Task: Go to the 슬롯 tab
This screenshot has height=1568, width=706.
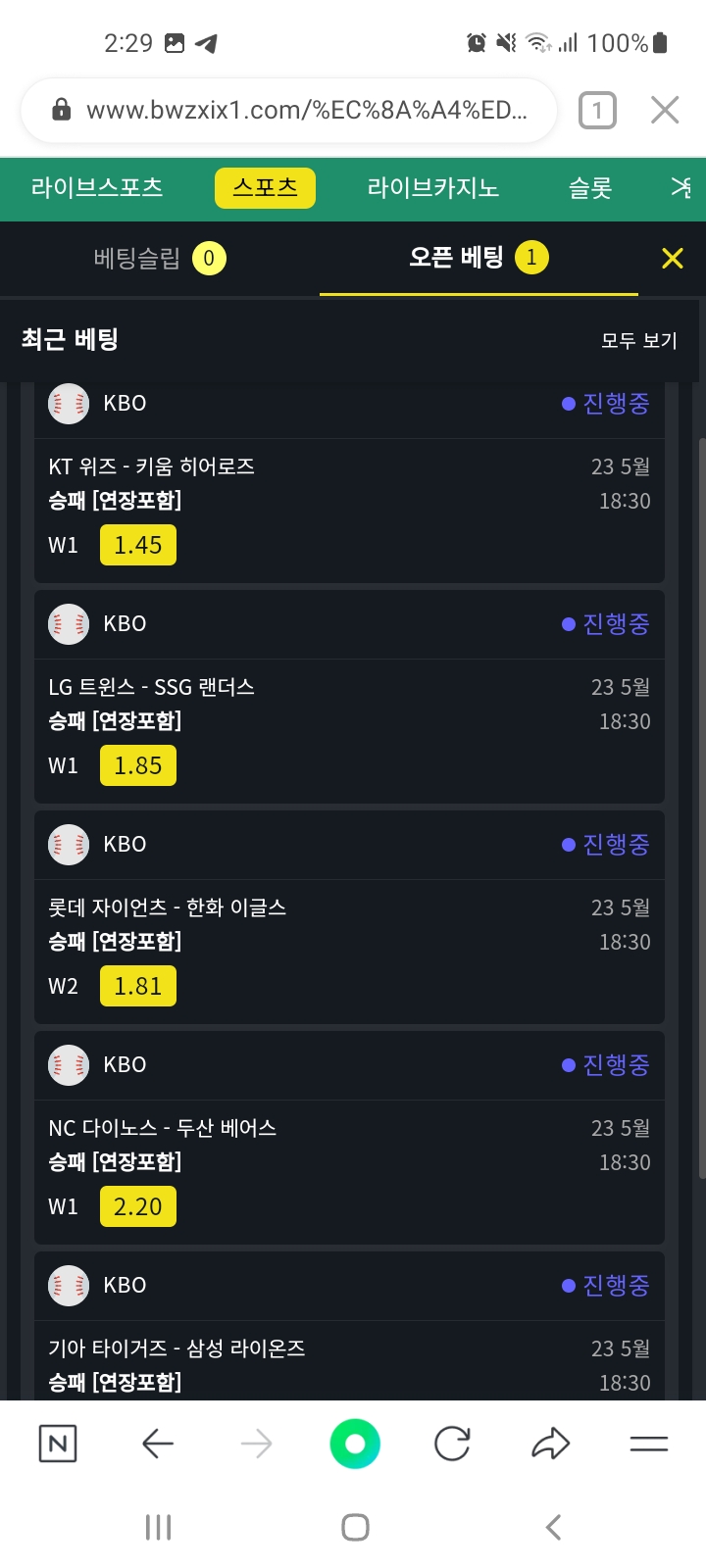Action: [590, 188]
